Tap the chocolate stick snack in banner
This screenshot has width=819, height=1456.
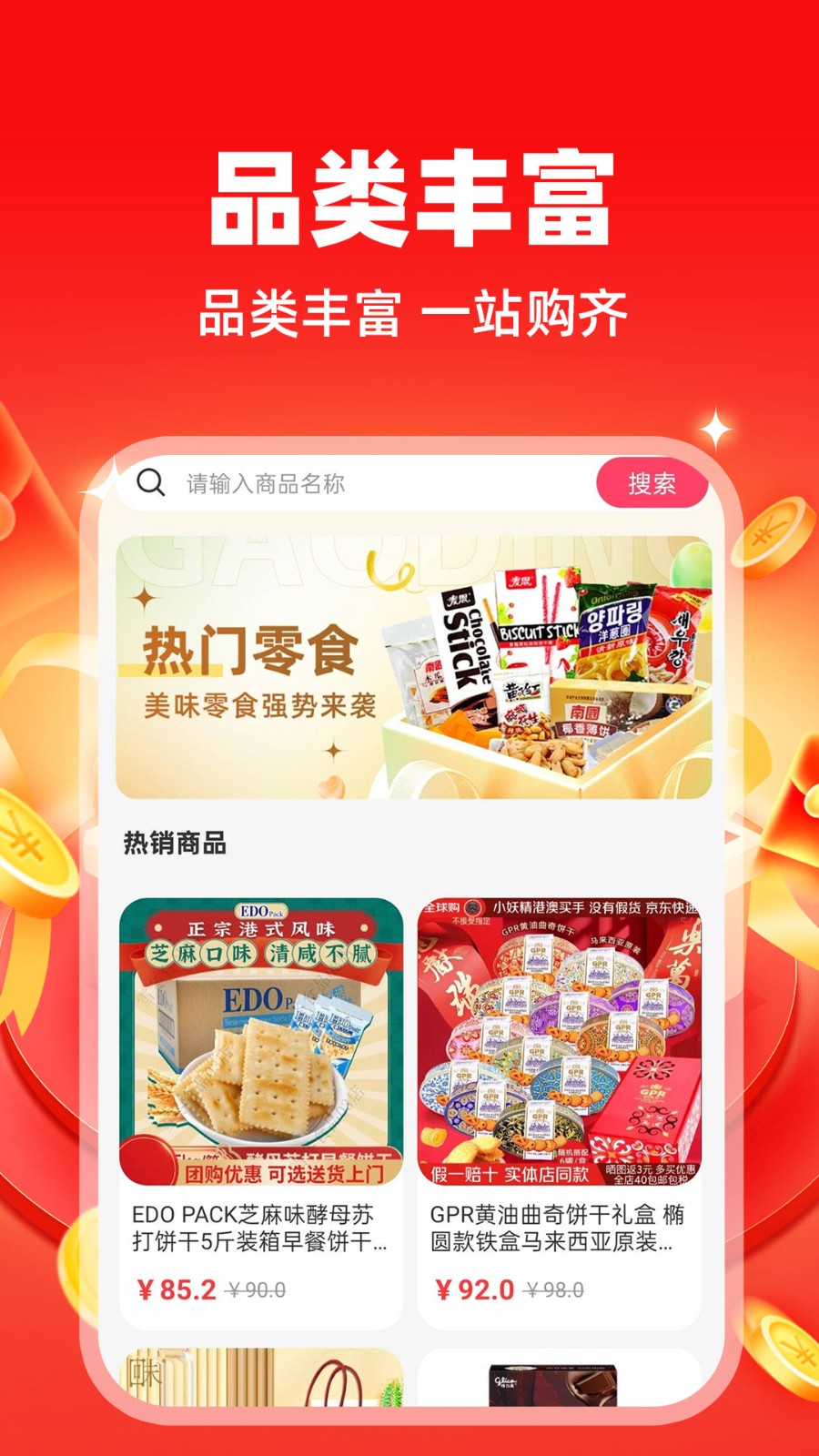pos(464,646)
